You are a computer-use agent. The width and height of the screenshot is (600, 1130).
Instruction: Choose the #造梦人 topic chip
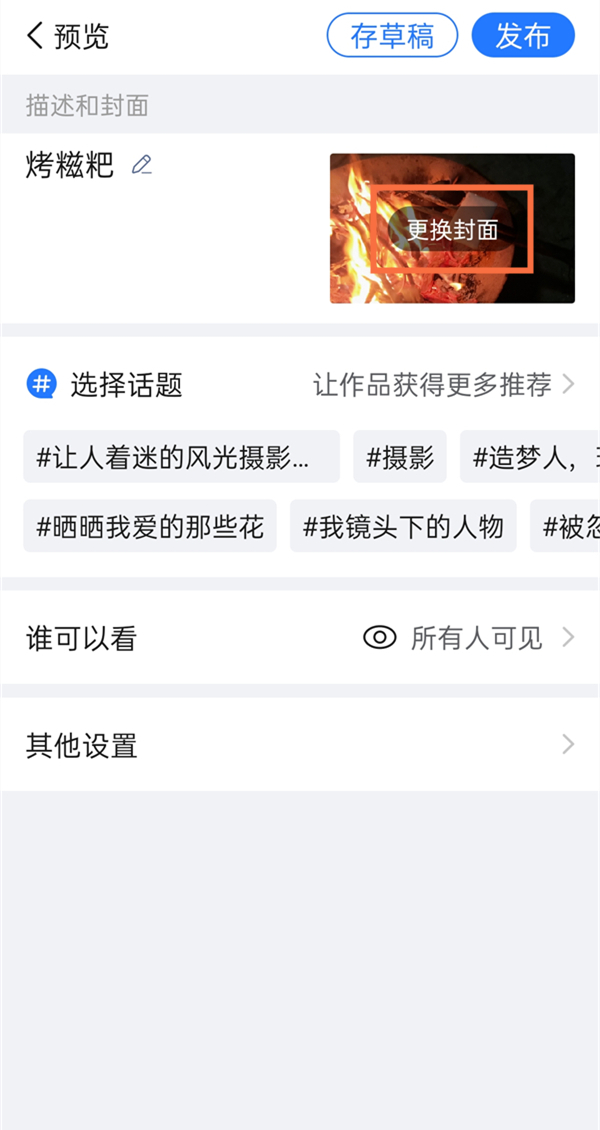tap(532, 458)
